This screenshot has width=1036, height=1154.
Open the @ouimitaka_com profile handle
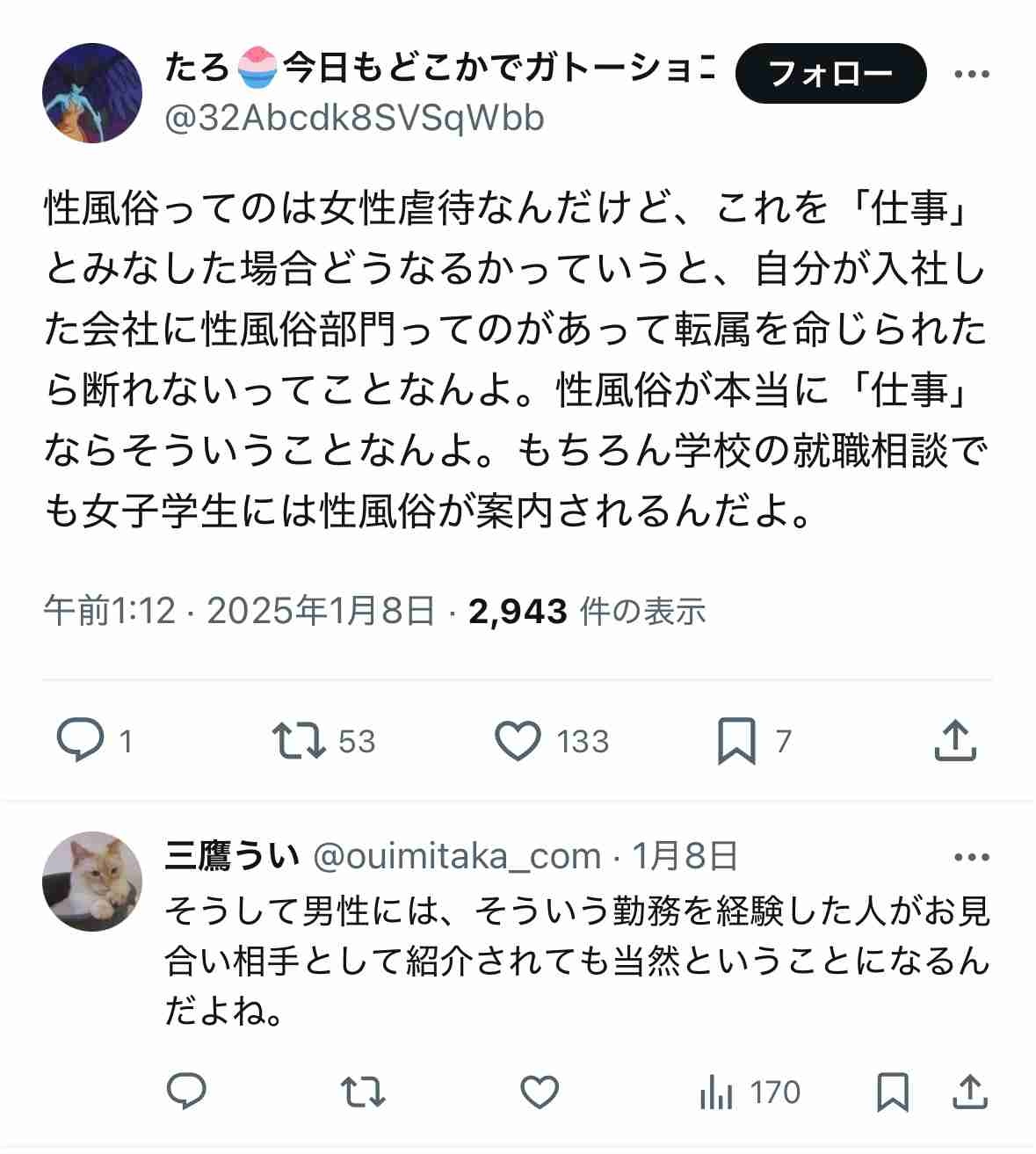tap(457, 855)
